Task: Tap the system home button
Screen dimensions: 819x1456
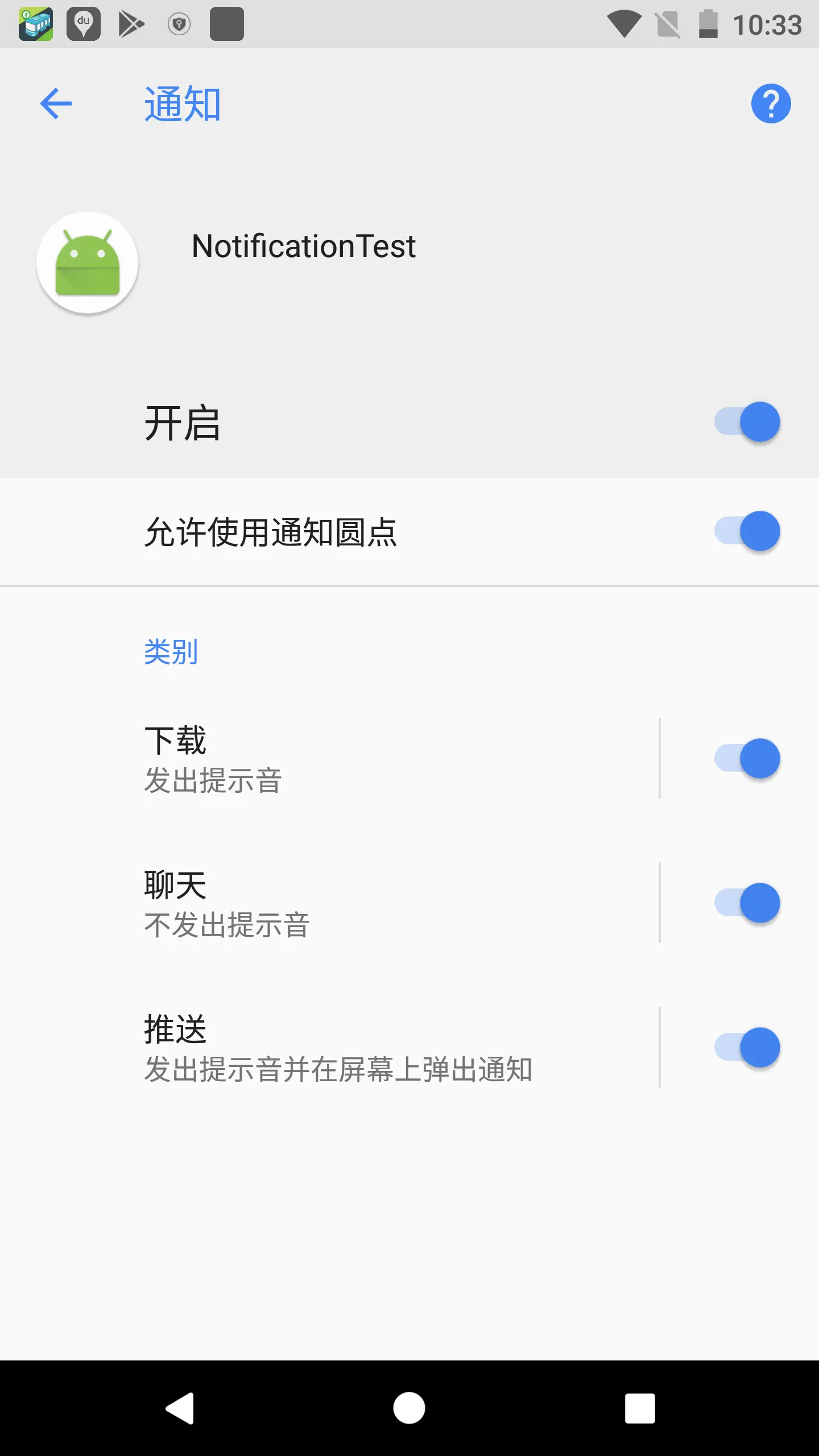Action: click(409, 1408)
